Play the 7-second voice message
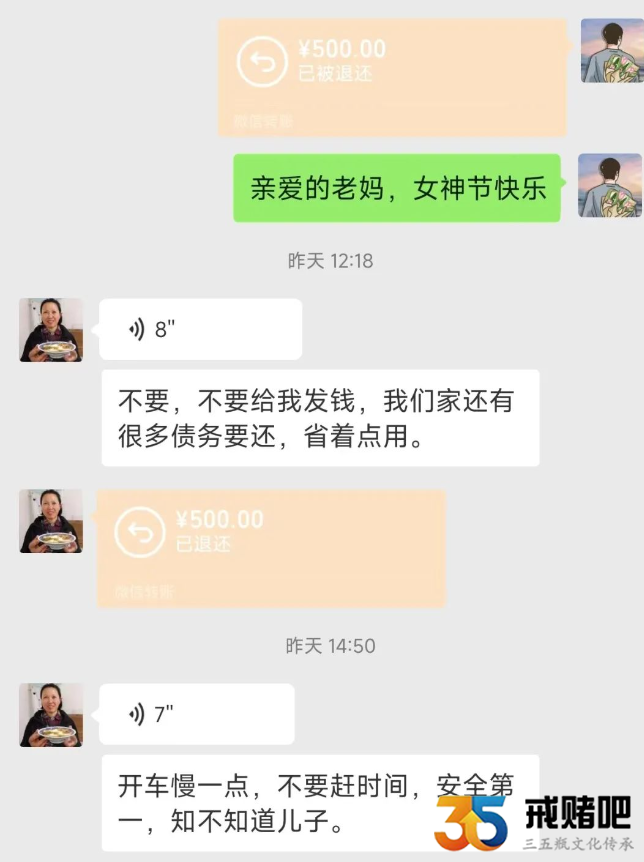The image size is (644, 862). click(196, 714)
